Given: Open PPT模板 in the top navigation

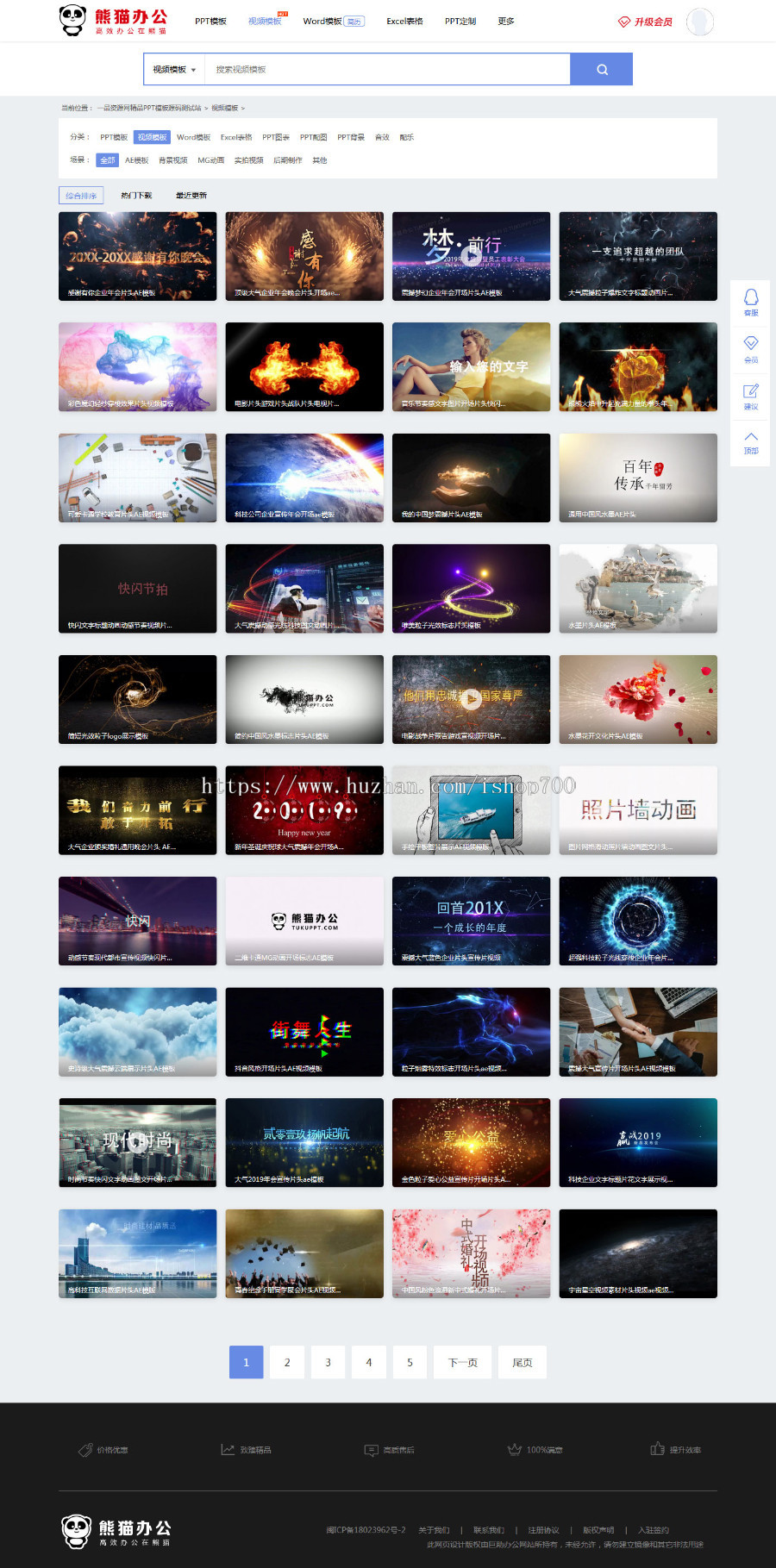Looking at the screenshot, I should click(x=210, y=22).
